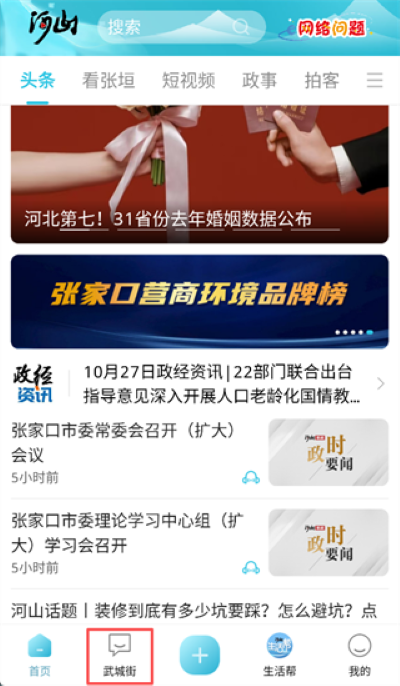The image size is (400, 686).
Task: Switch to the 政事 tab
Action: pyautogui.click(x=260, y=80)
